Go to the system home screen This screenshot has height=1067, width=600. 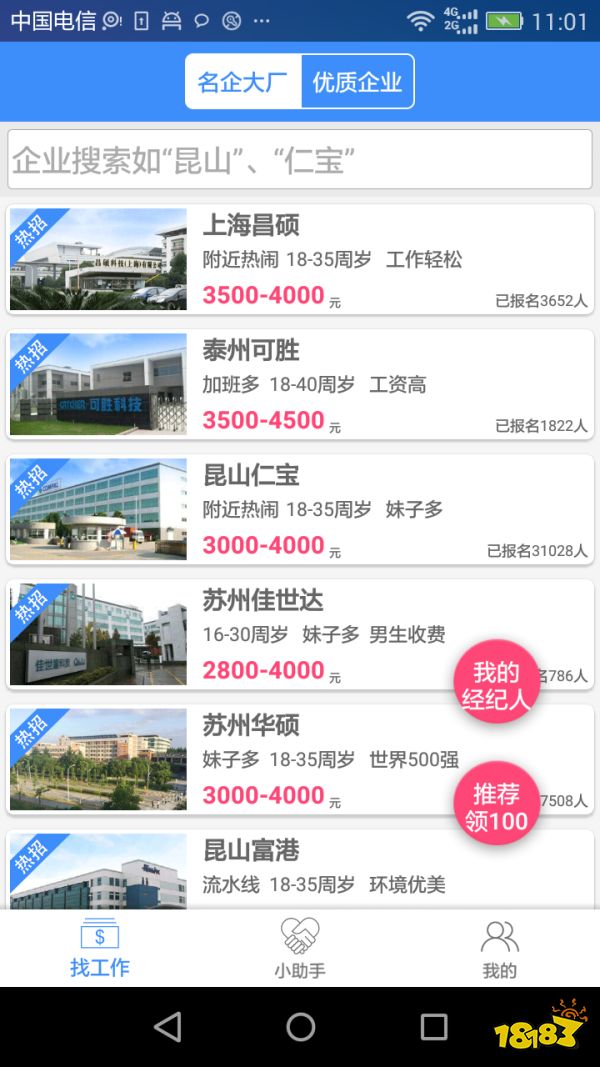tap(300, 1026)
